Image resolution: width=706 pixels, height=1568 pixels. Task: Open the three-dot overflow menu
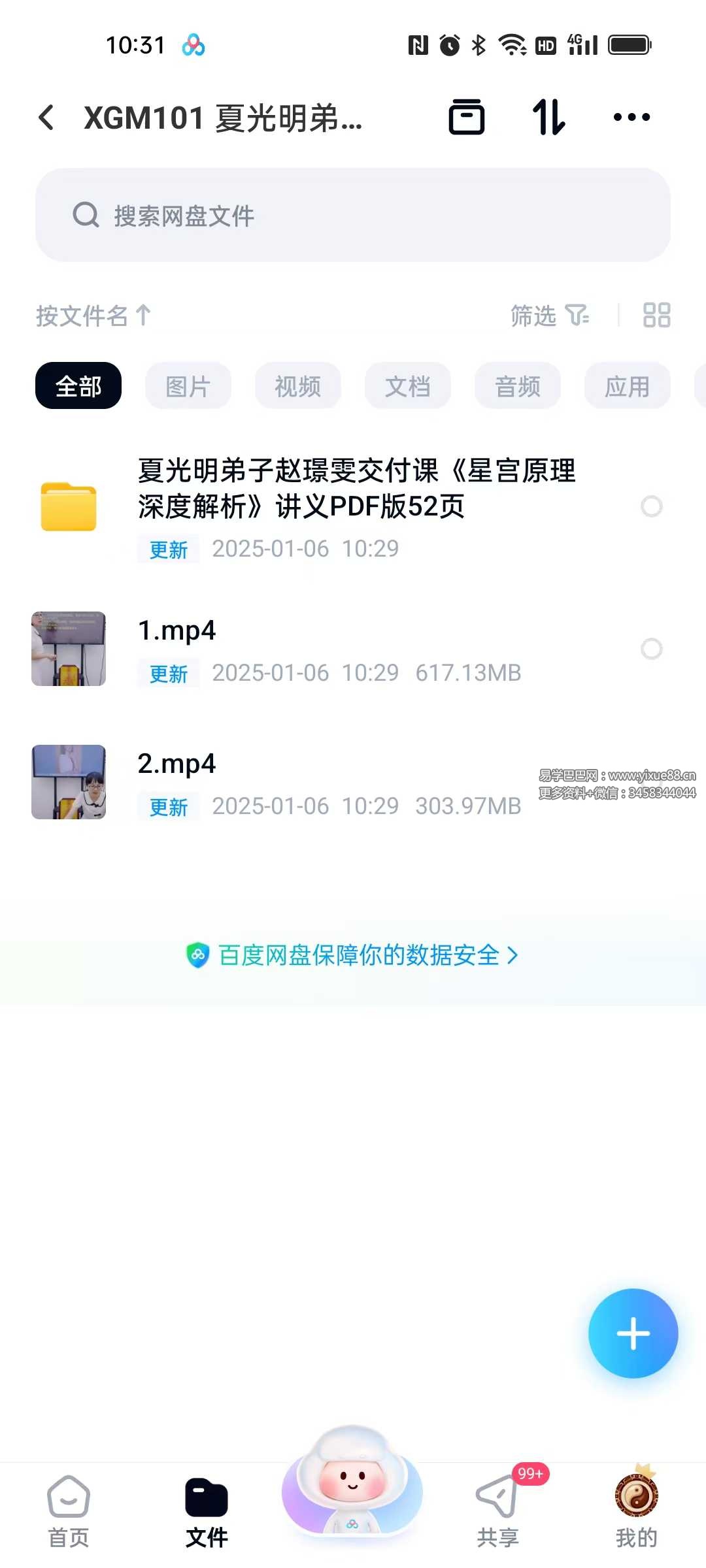click(631, 118)
